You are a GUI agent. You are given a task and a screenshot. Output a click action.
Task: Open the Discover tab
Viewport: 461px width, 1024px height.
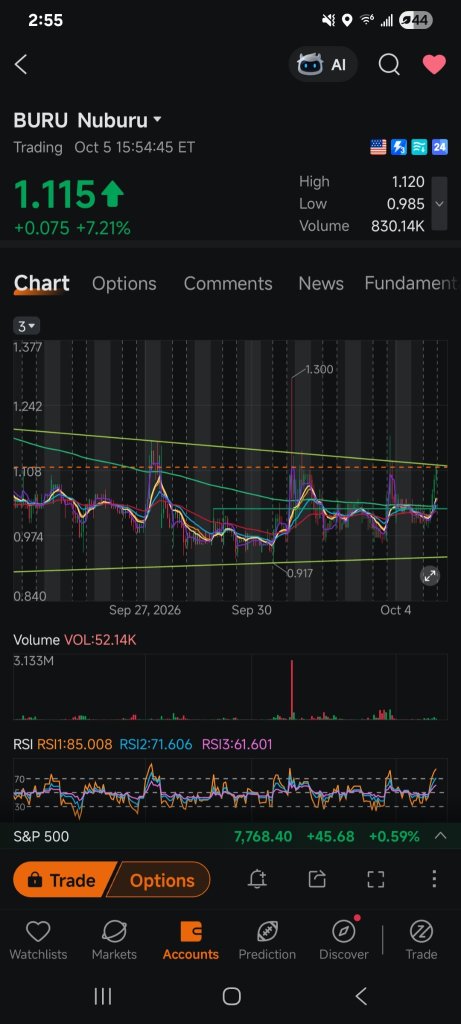point(343,941)
